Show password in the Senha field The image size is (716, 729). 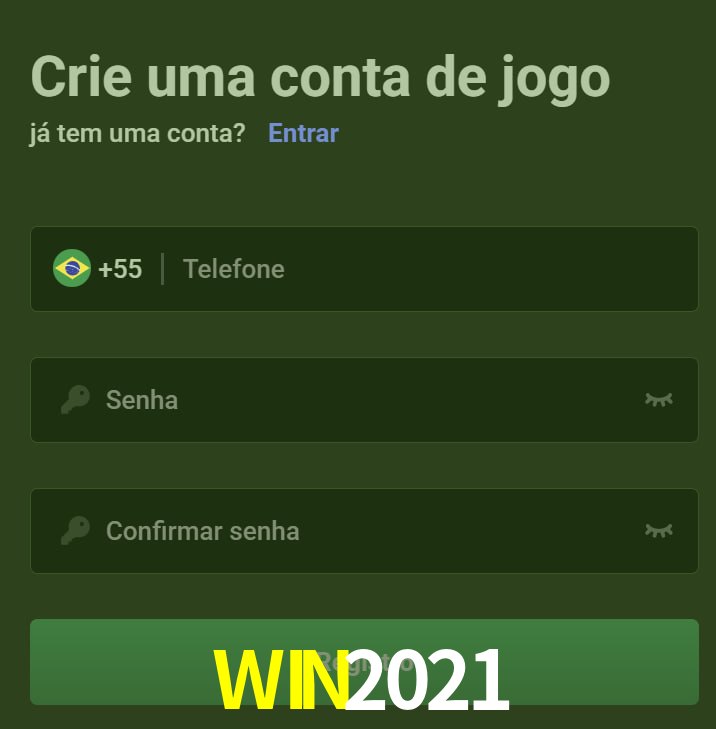point(658,400)
